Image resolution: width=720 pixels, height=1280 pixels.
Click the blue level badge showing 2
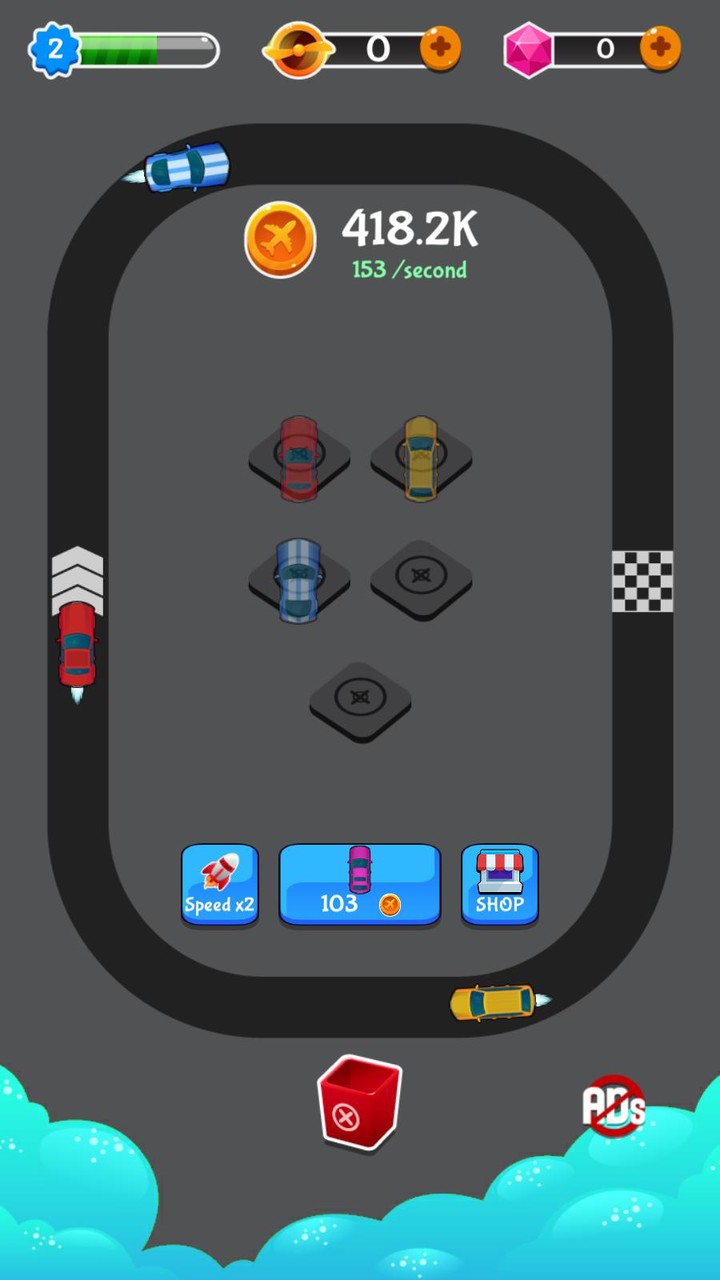click(55, 48)
